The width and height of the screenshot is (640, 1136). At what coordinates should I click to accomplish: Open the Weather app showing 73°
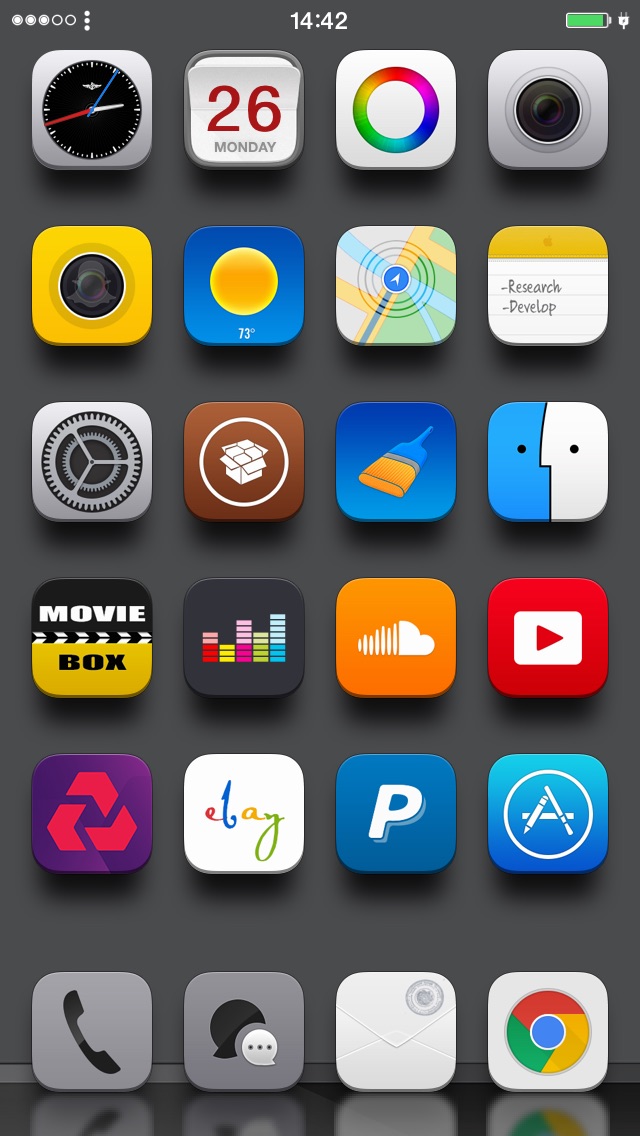click(244, 285)
